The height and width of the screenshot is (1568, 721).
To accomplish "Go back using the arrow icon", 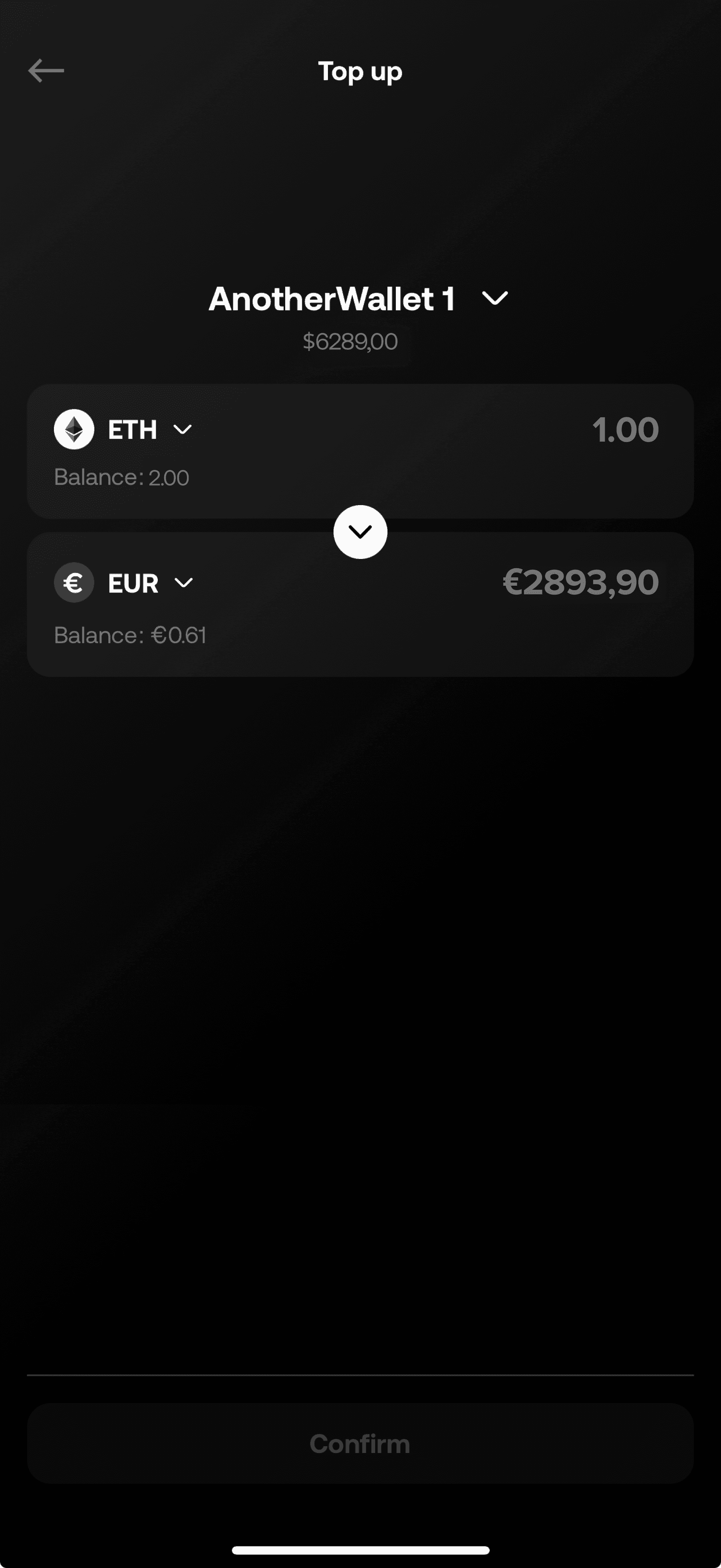I will [x=46, y=71].
